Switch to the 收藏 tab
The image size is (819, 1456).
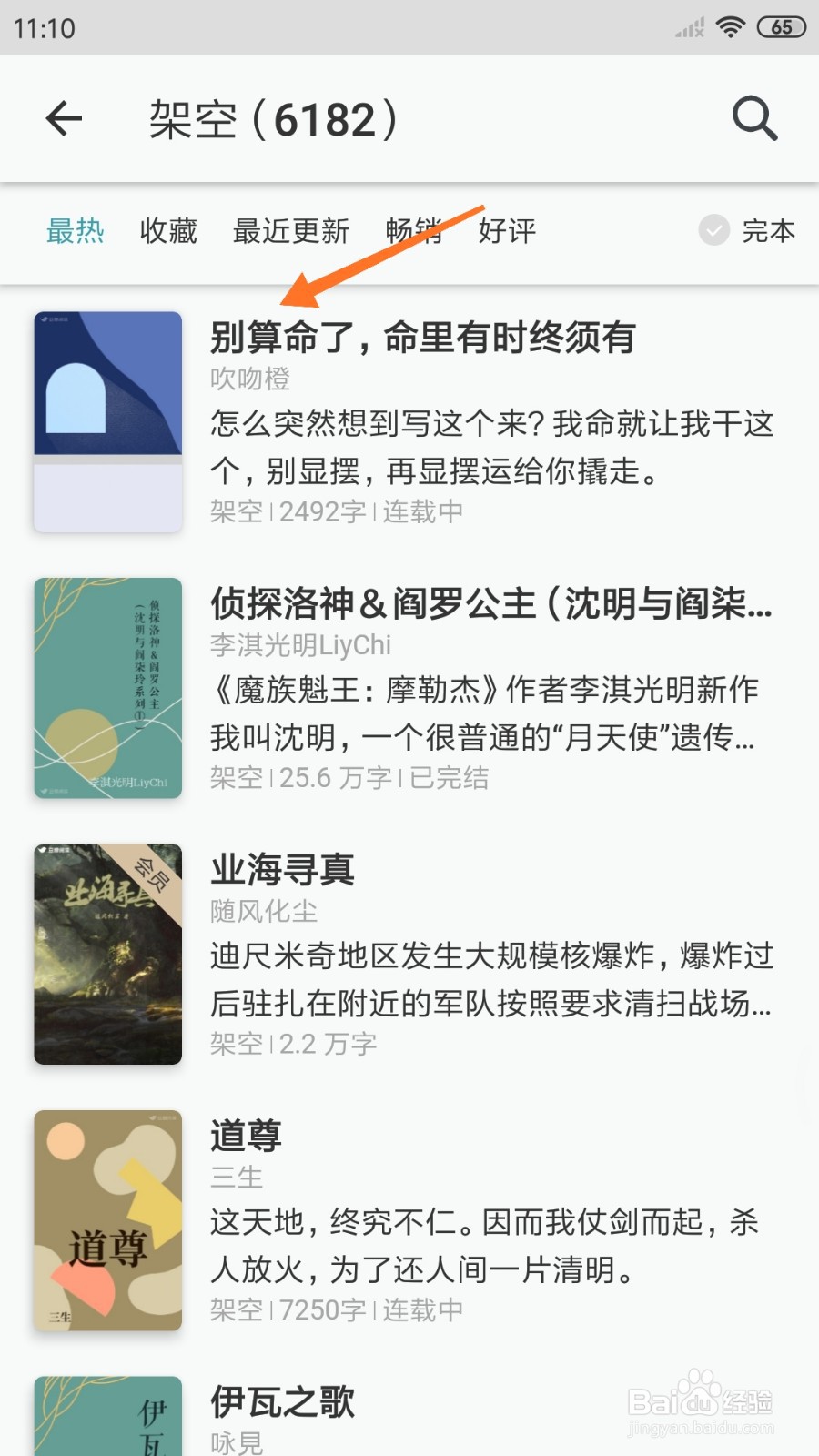coord(167,232)
